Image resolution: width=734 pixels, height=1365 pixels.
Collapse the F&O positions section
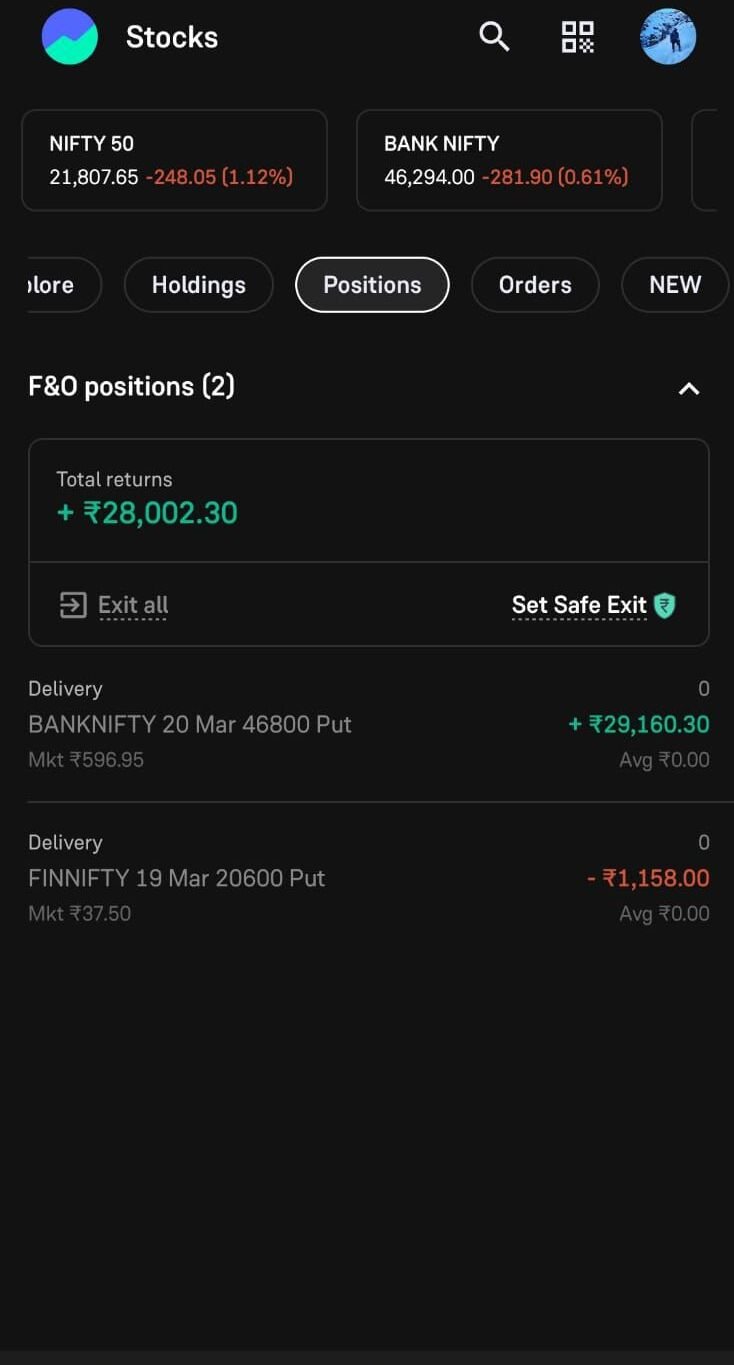tap(689, 388)
